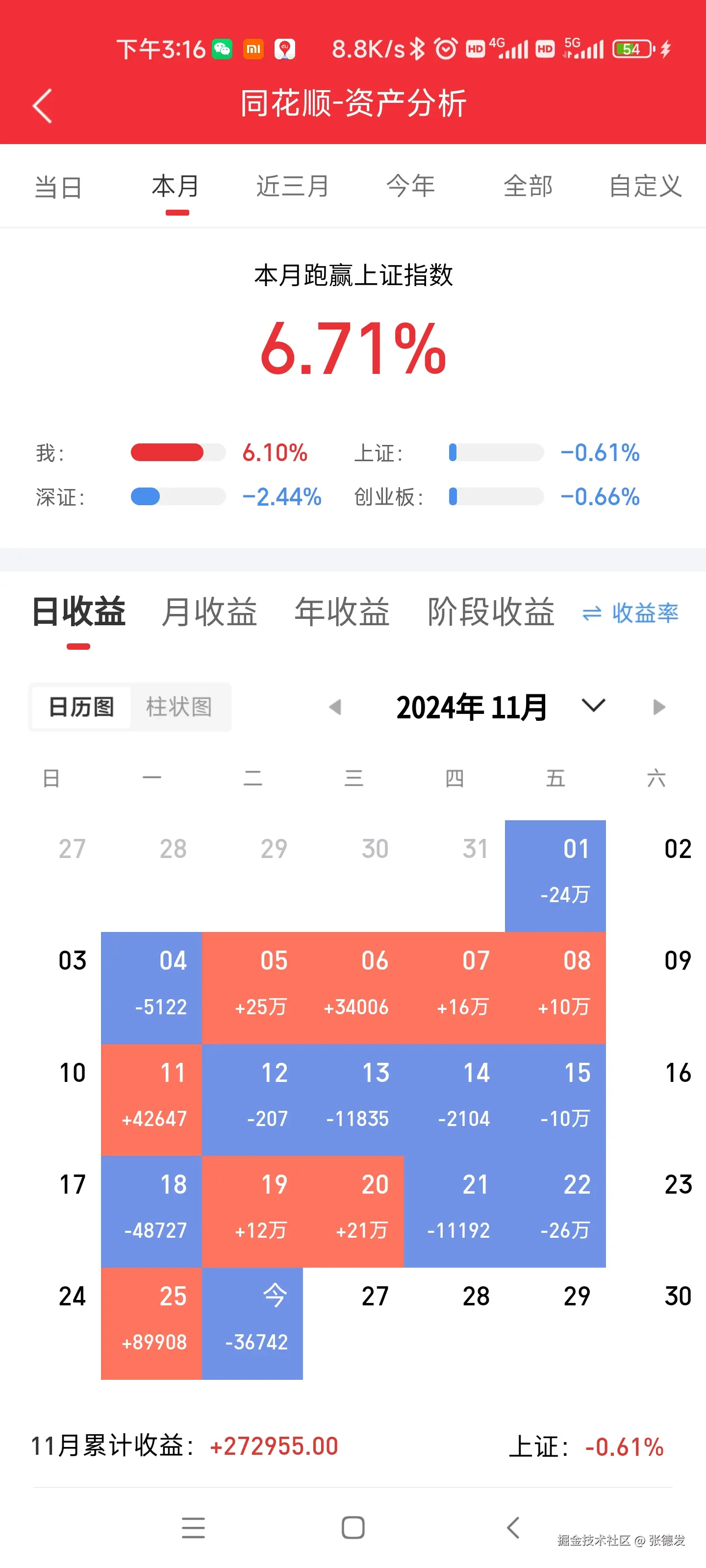706x1568 pixels.
Task: View the 阶段收益 tab
Action: [491, 612]
